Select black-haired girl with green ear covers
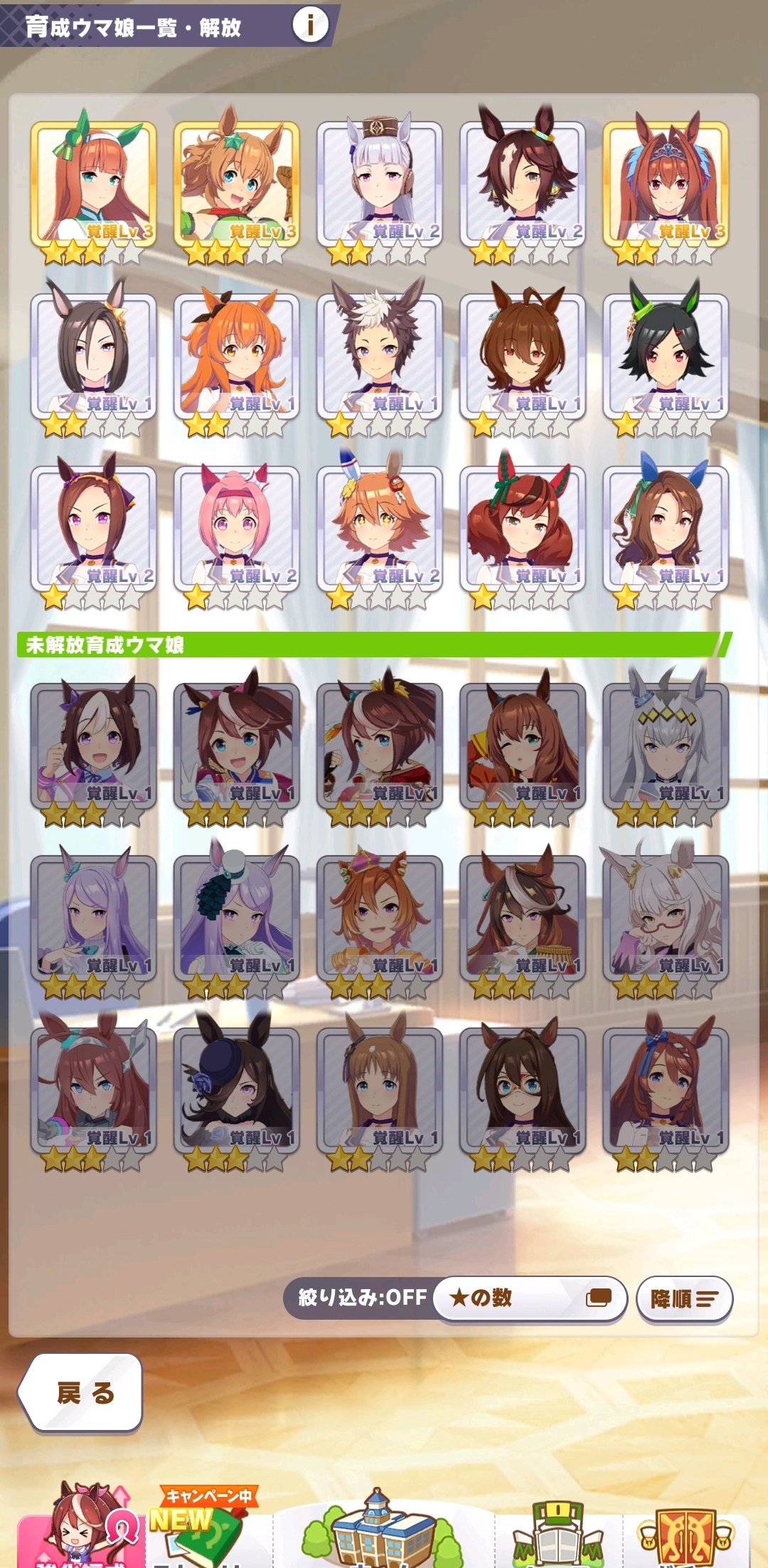The width and height of the screenshot is (768, 1568). click(x=666, y=356)
